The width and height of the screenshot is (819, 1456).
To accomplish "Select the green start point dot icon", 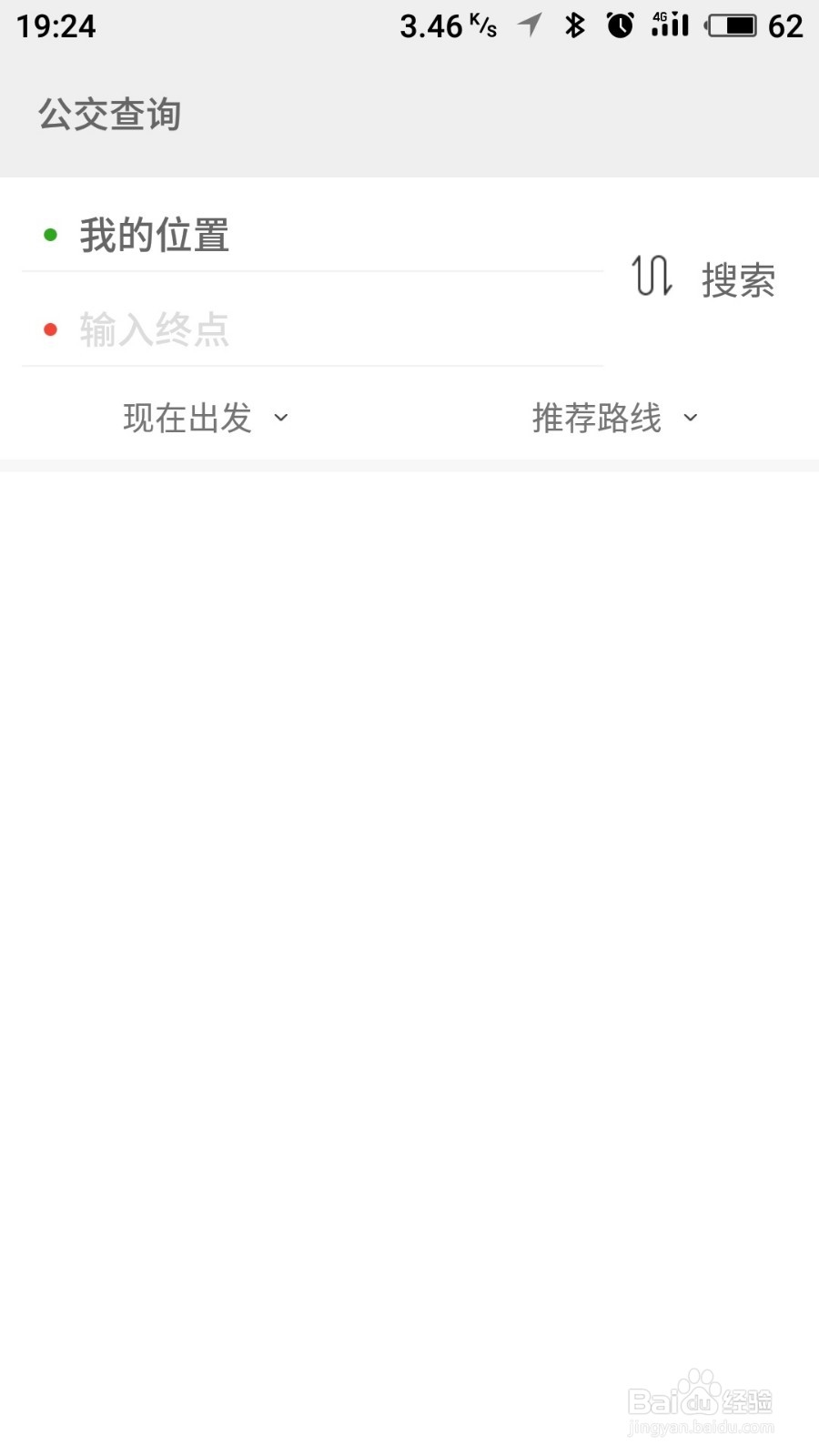I will point(50,235).
